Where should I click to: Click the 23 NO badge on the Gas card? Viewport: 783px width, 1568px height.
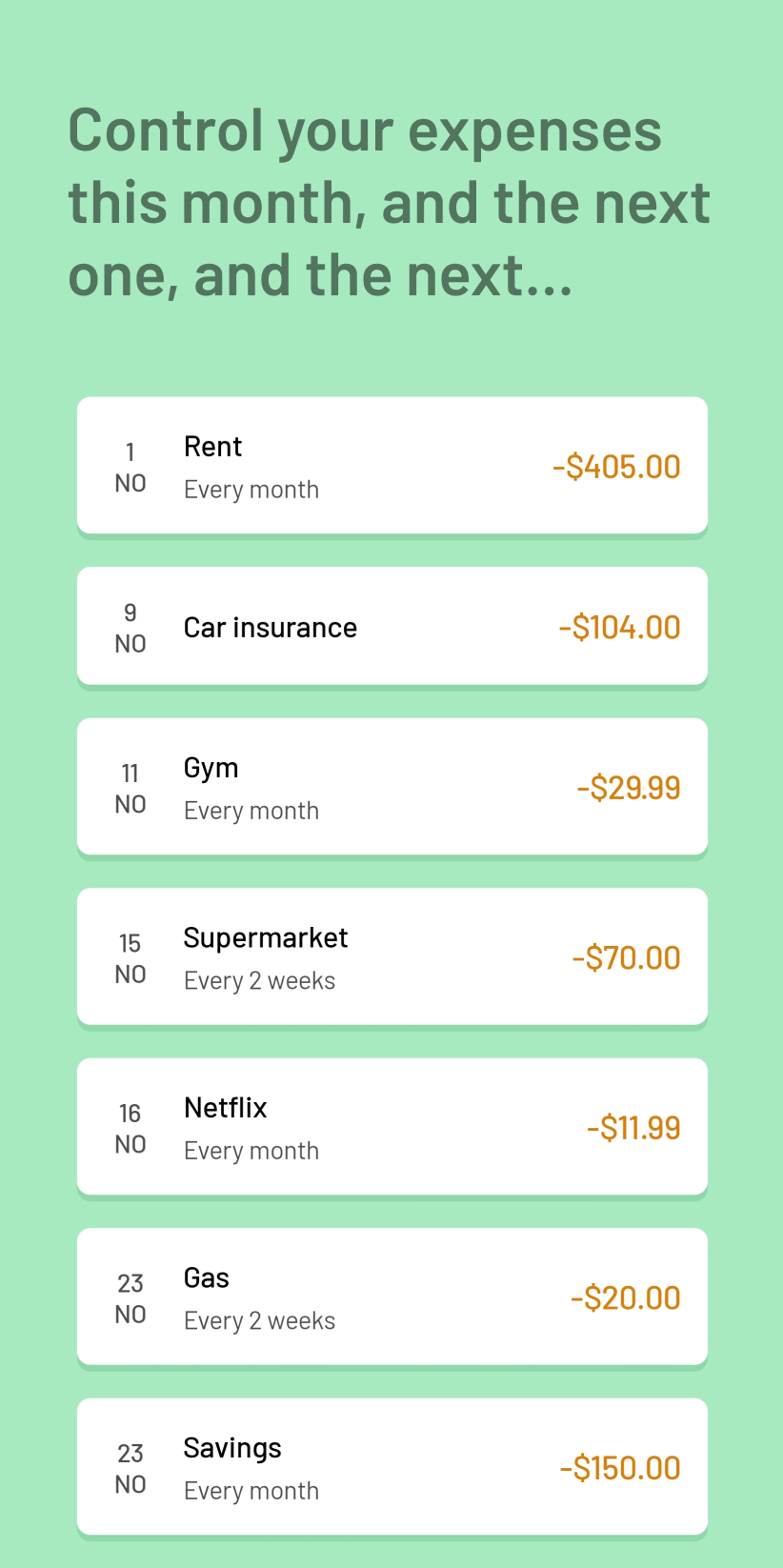pos(130,1297)
